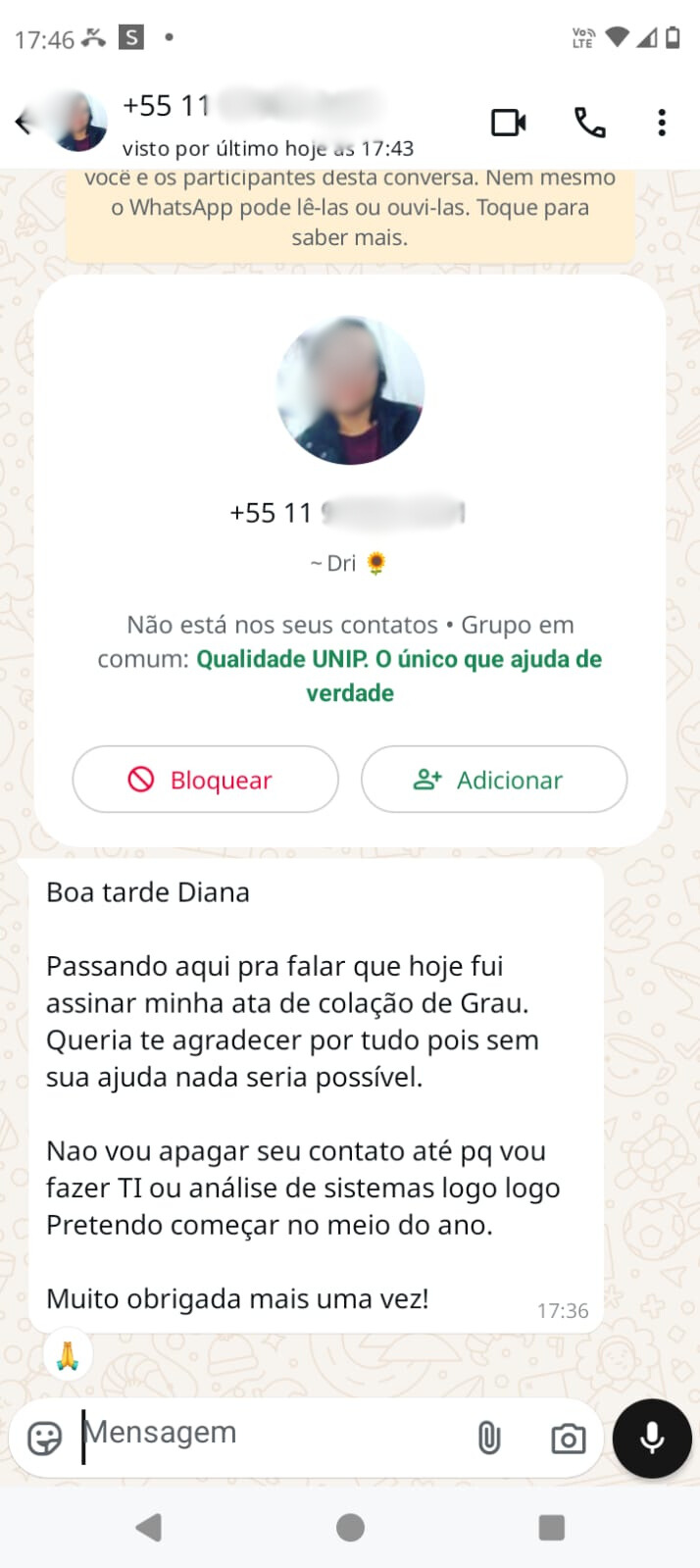The image size is (700, 1568).
Task: Attach a file with the paperclip
Action: point(488,1438)
